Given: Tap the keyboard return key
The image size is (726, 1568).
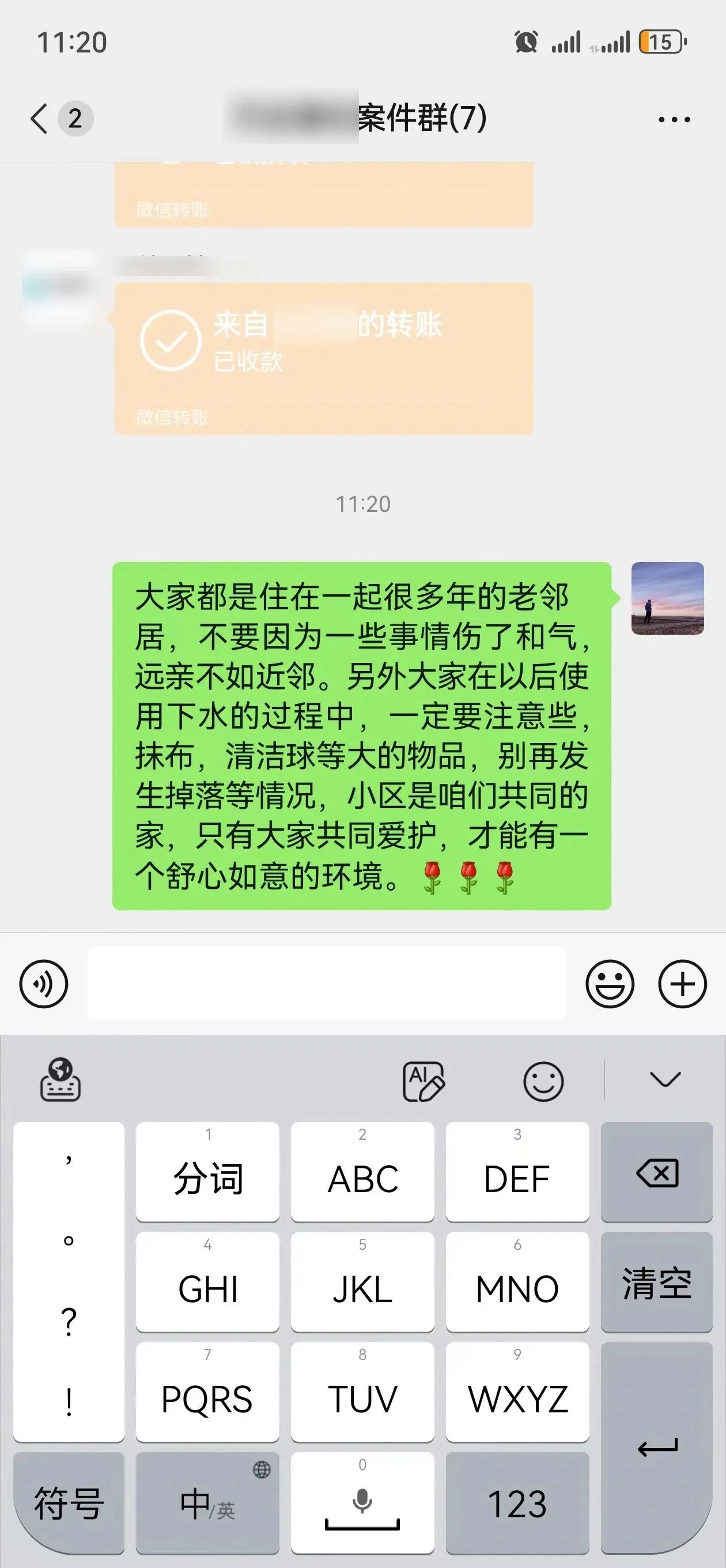Looking at the screenshot, I should click(x=656, y=1448).
